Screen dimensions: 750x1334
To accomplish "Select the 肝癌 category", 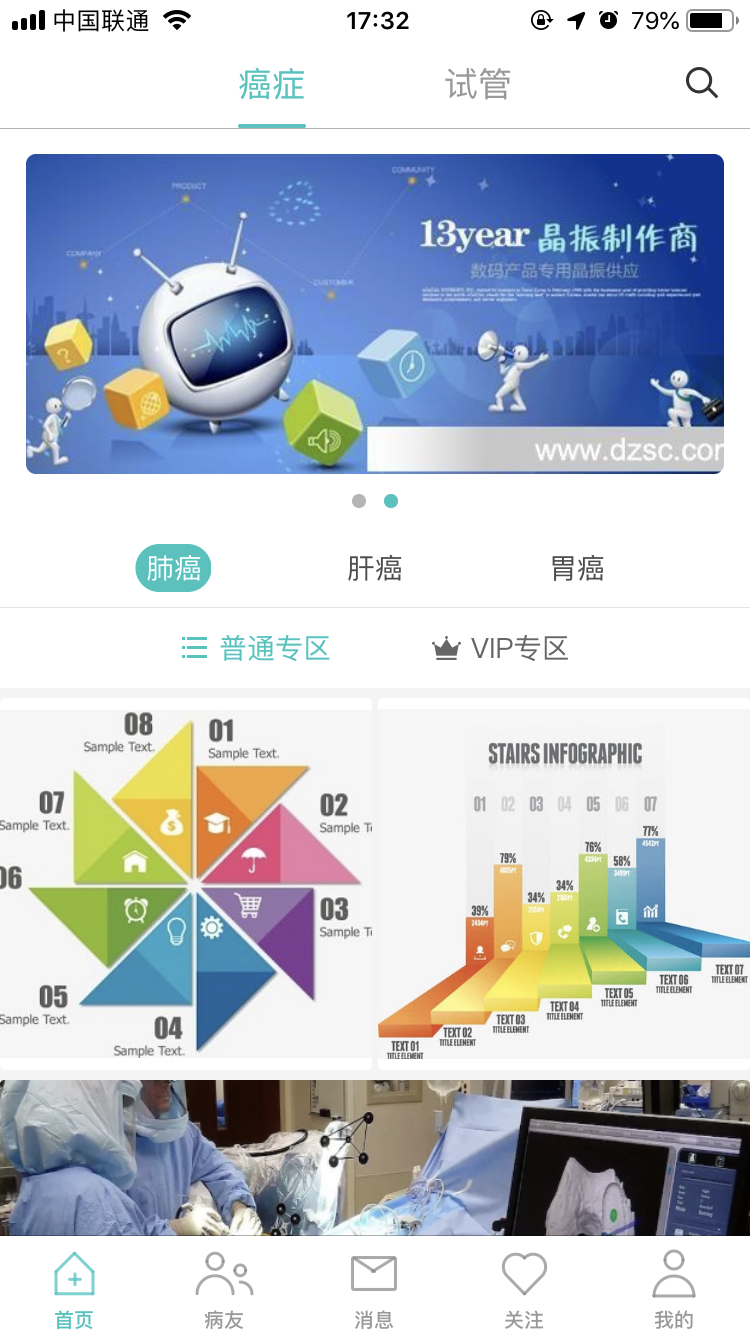I will click(374, 569).
